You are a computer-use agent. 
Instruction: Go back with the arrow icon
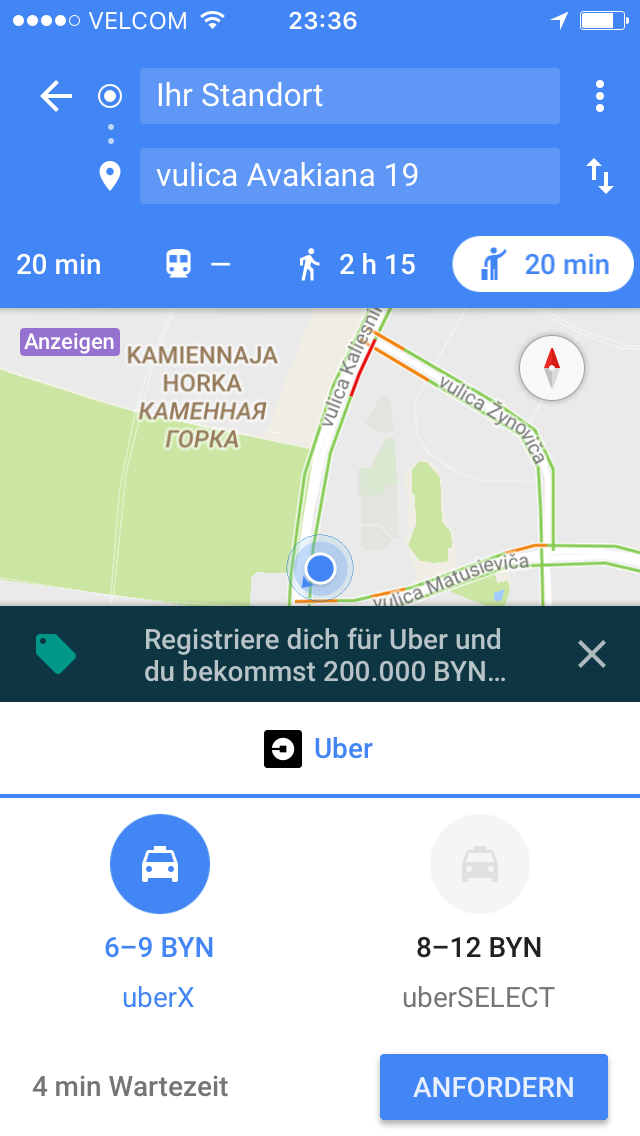(x=56, y=96)
